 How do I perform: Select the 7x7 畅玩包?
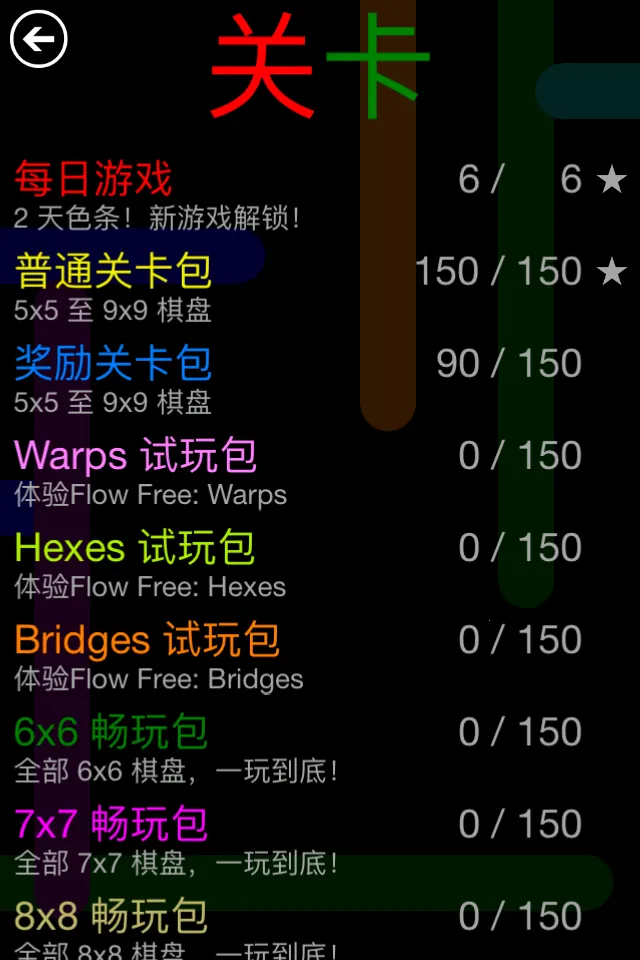[111, 825]
